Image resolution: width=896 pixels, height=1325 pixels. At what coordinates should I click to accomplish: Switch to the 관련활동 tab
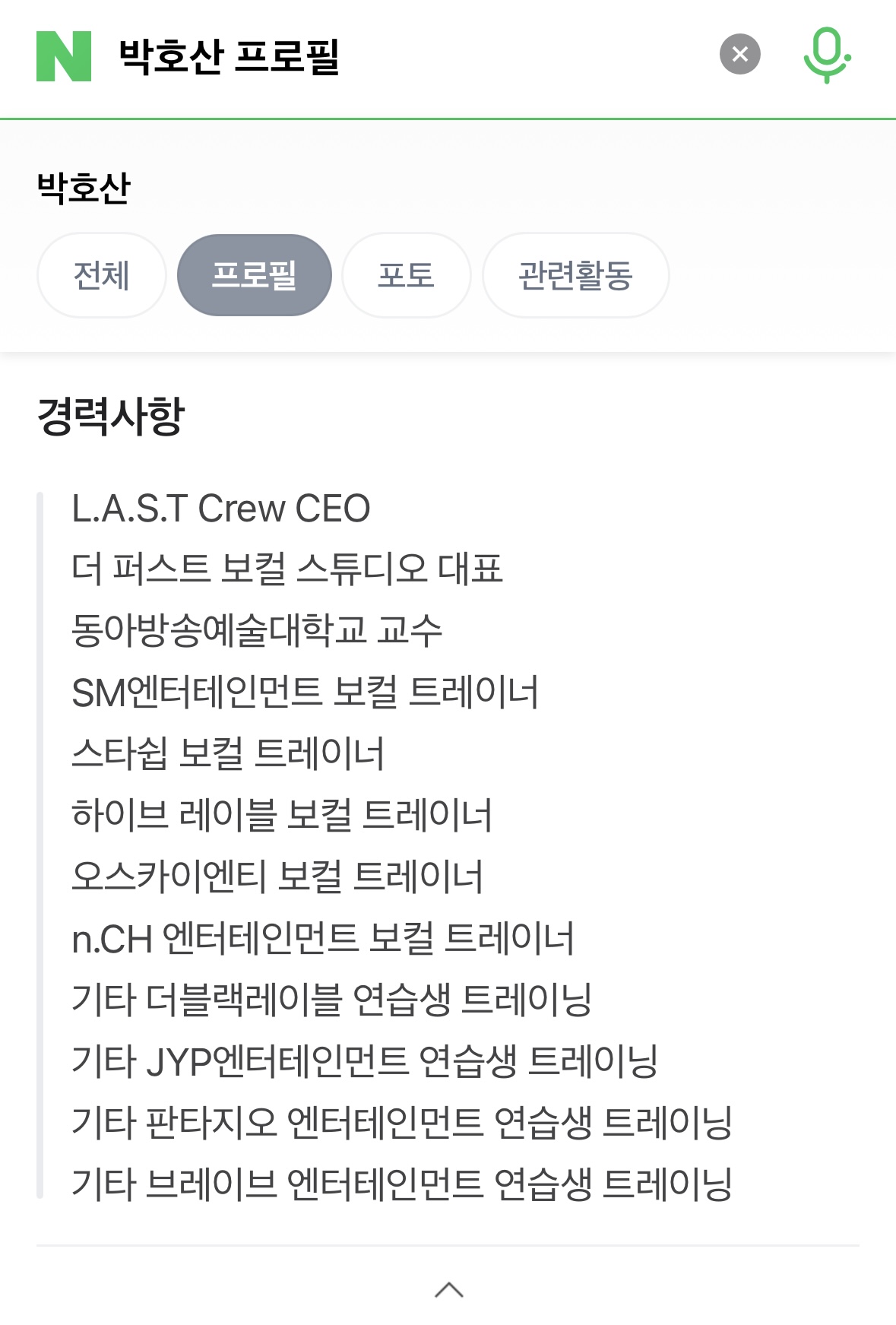[575, 275]
